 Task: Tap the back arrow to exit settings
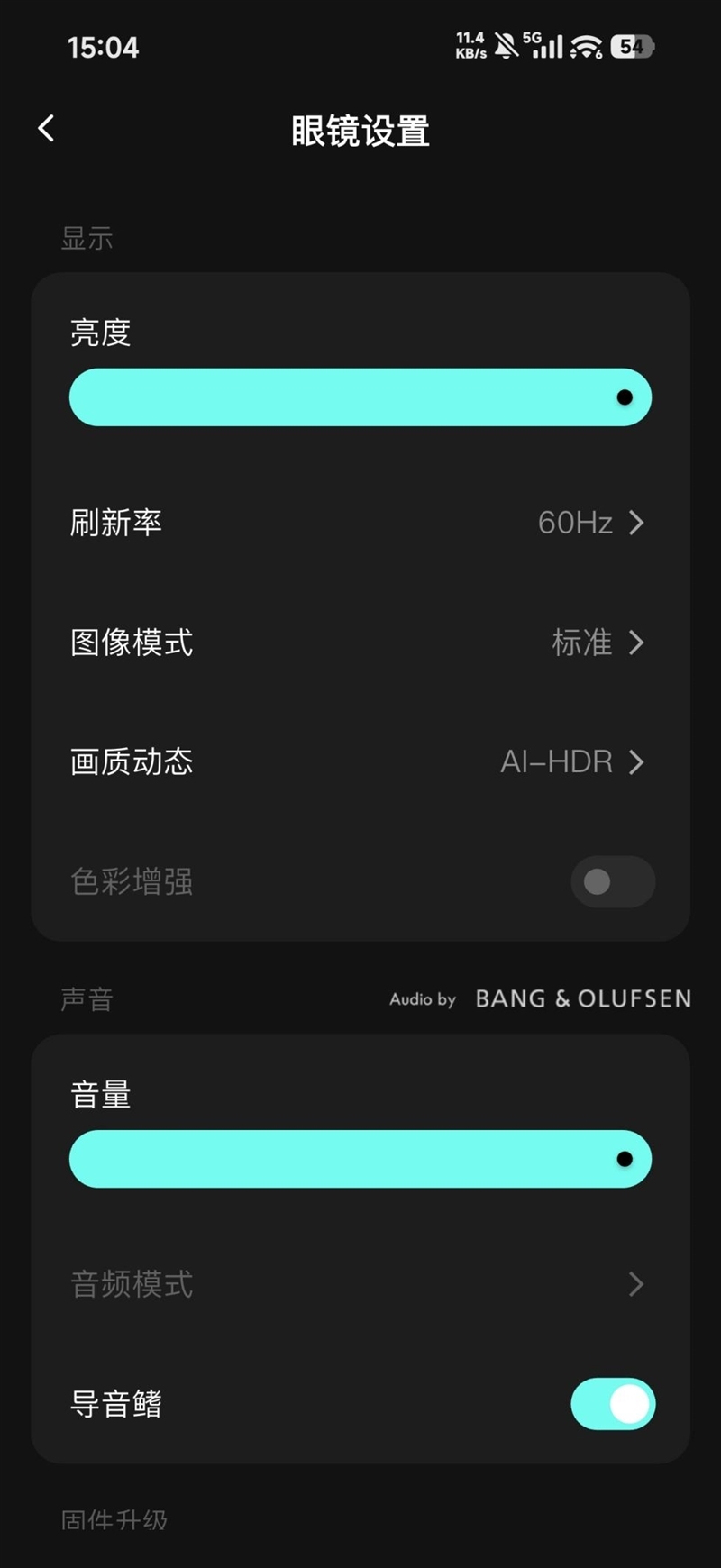coord(45,128)
